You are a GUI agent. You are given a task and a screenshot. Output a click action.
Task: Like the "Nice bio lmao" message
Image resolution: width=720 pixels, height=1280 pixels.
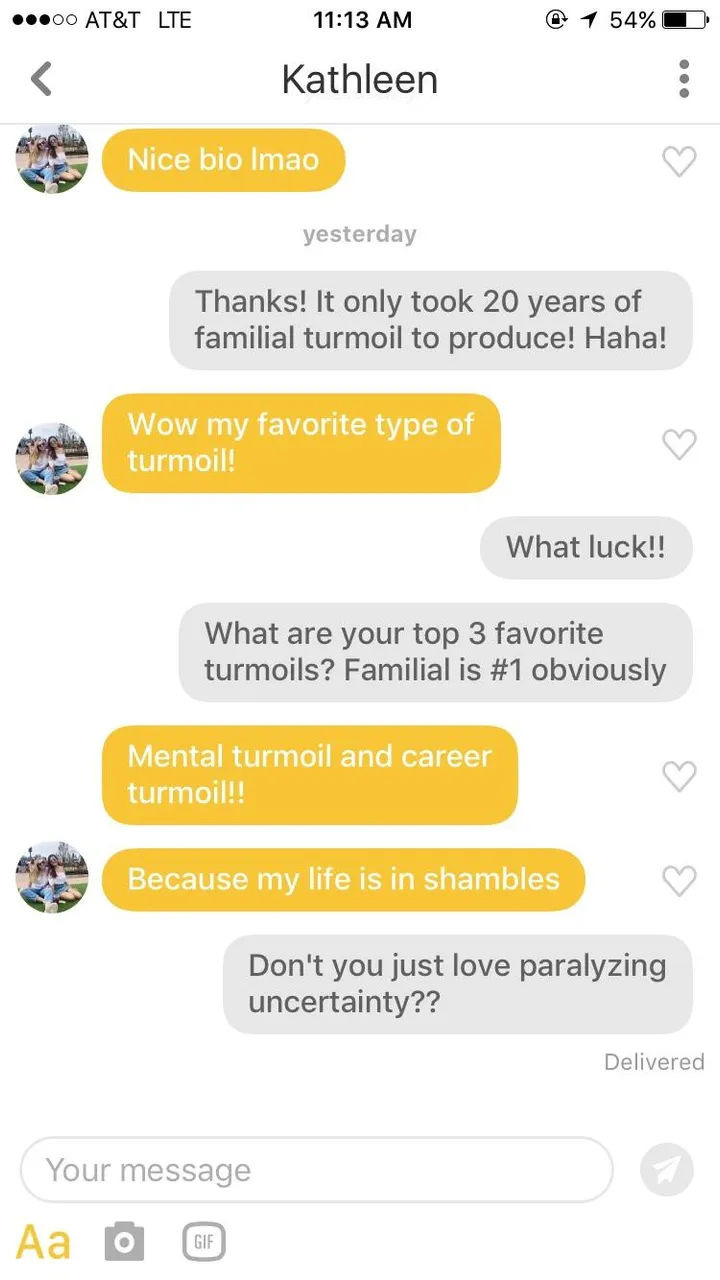680,161
